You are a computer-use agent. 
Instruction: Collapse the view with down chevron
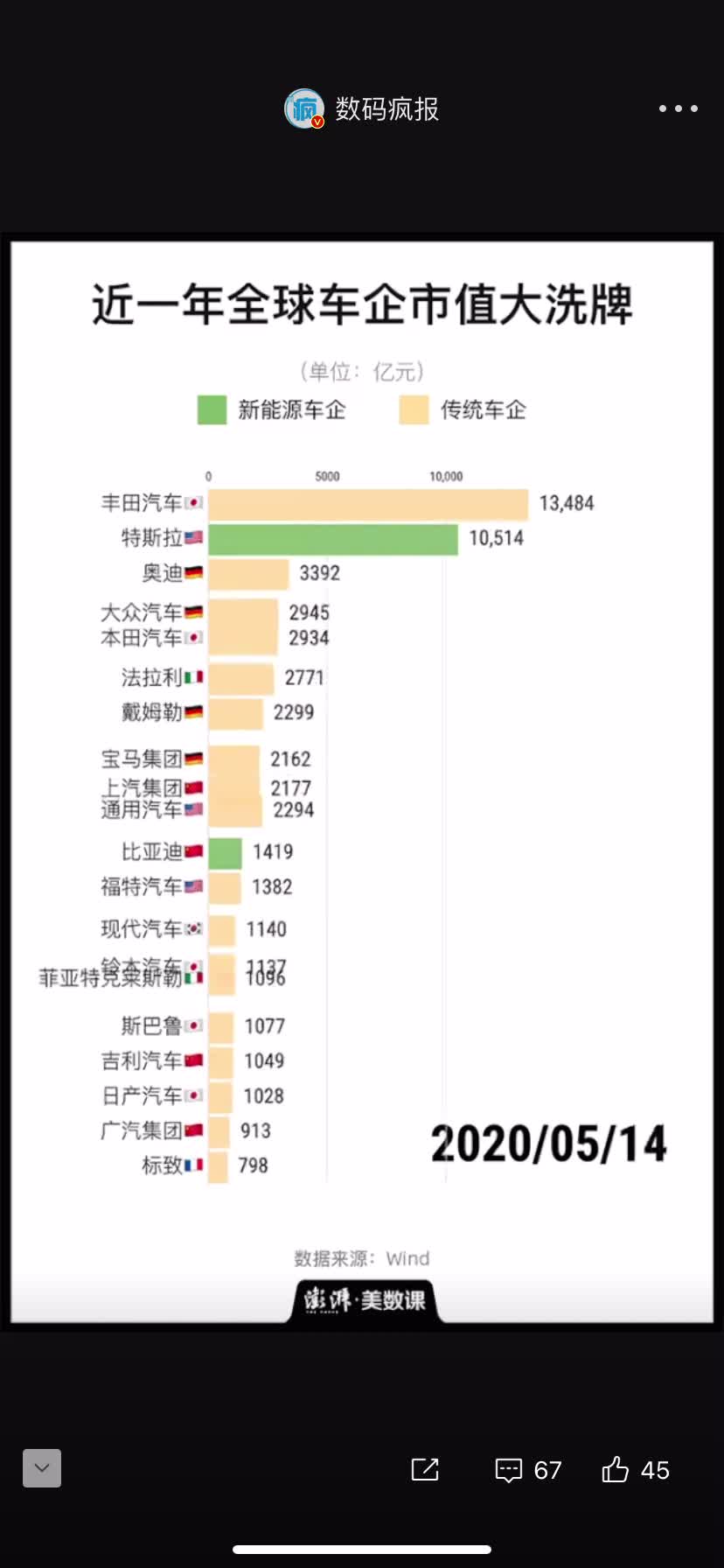point(42,1468)
